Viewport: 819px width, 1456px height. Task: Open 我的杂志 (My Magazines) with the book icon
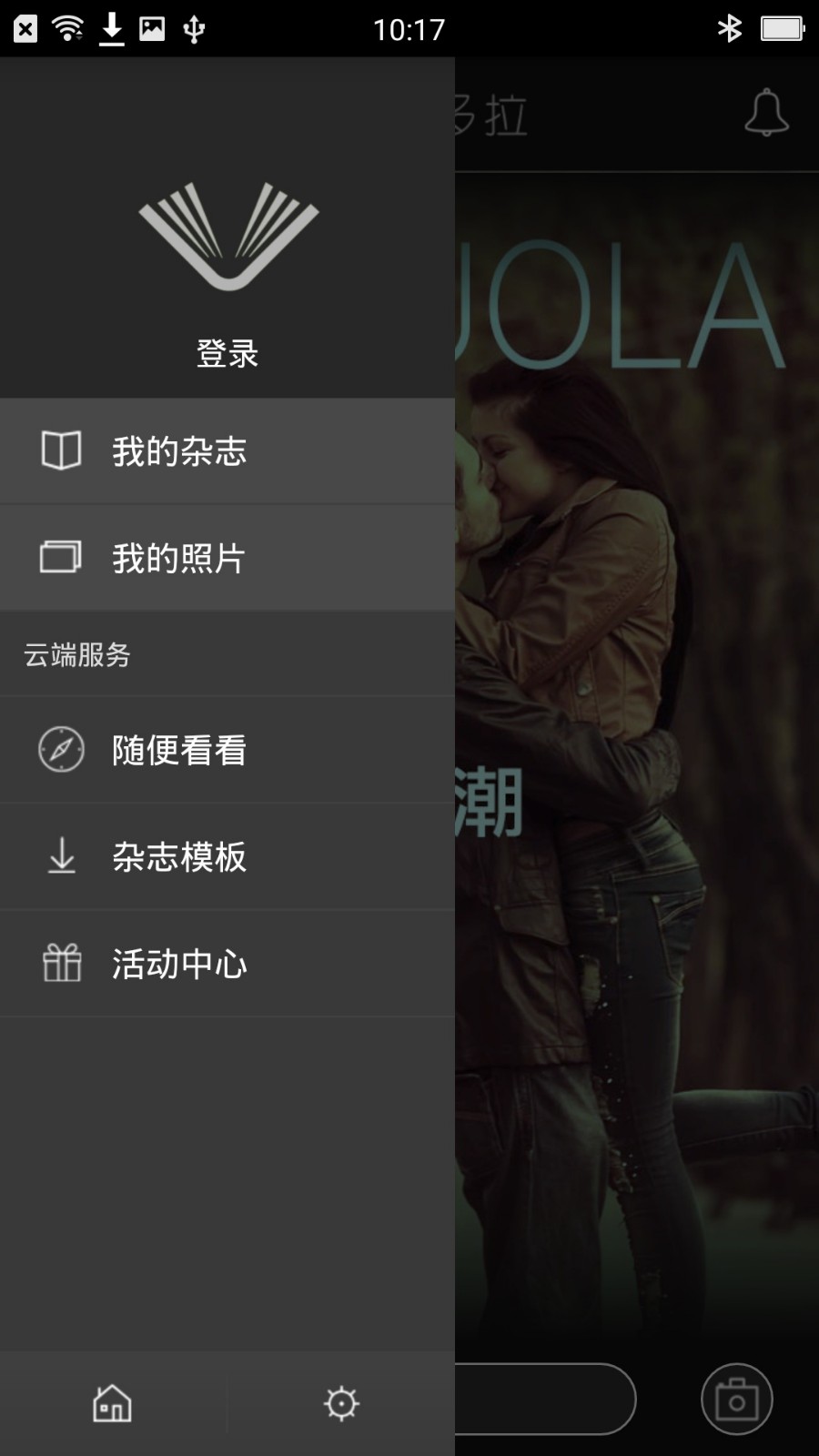(x=60, y=450)
